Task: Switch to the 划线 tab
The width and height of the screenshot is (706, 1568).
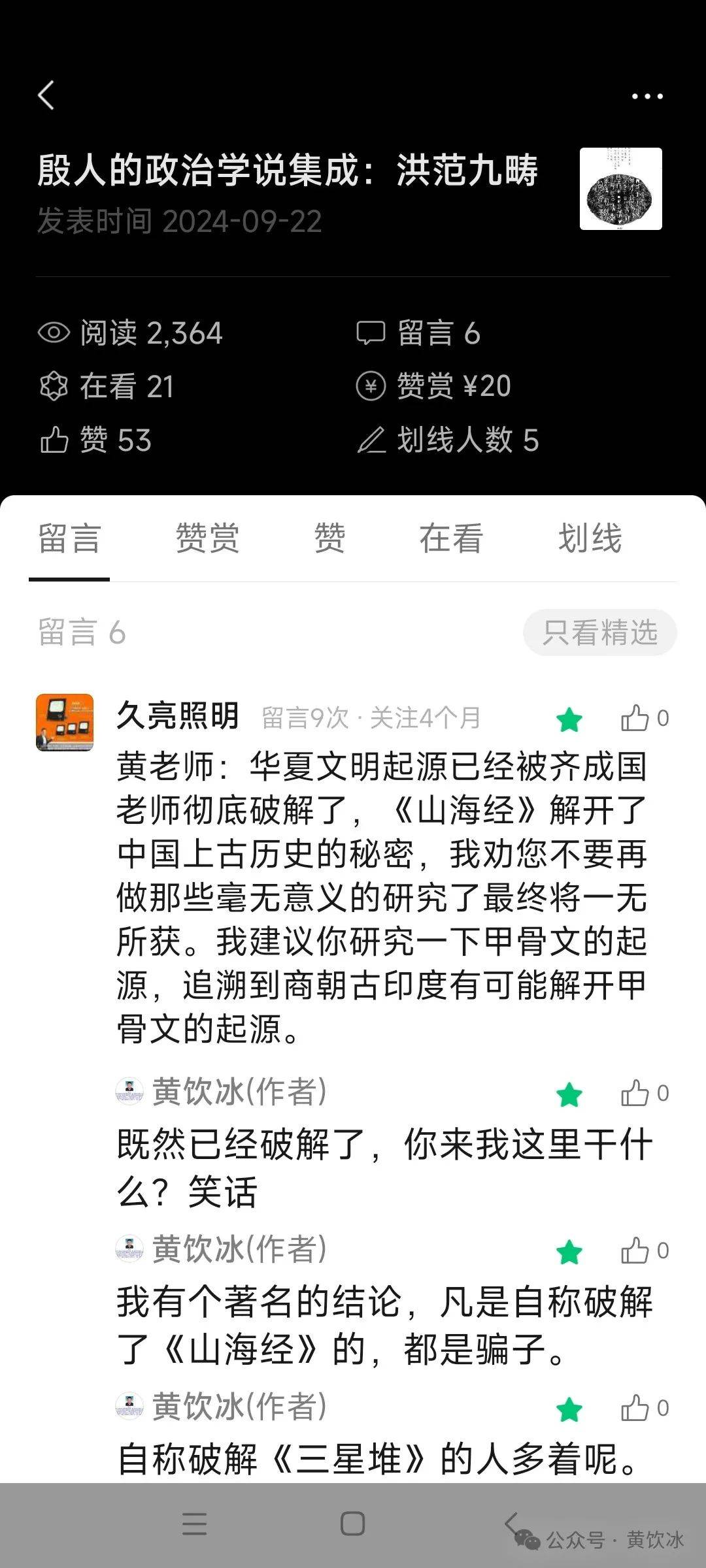Action: click(590, 538)
